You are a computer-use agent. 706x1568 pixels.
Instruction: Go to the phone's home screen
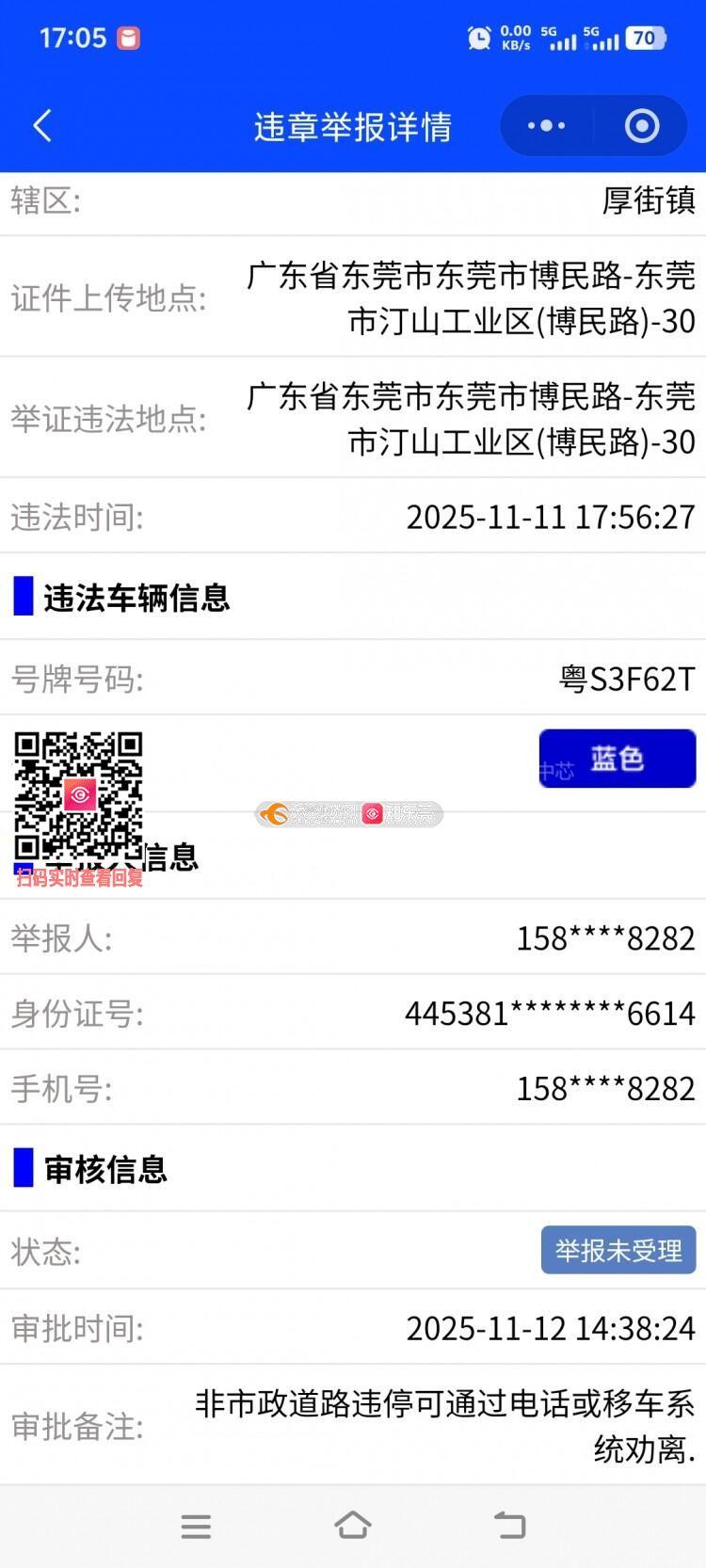pos(353,1526)
